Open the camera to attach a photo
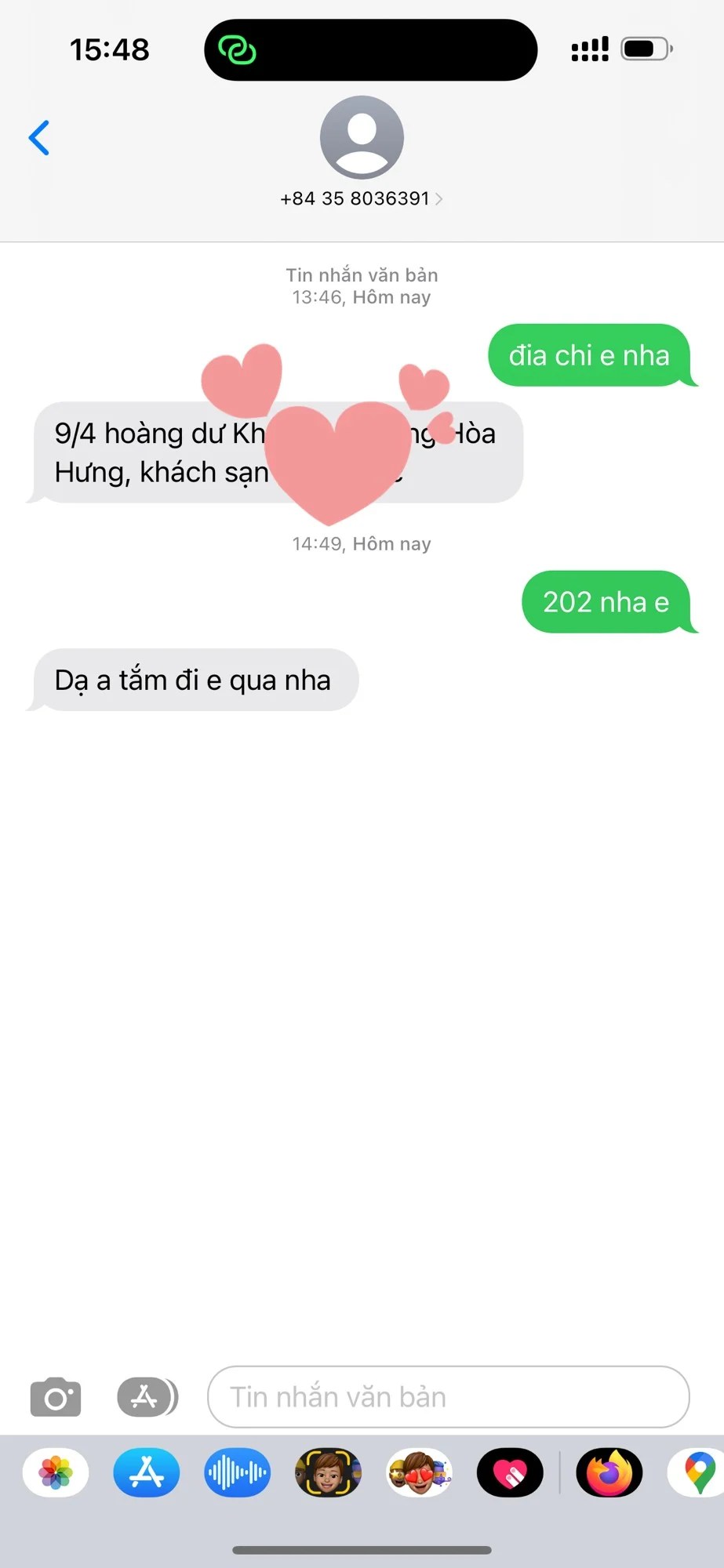The width and height of the screenshot is (724, 1568). 56,1398
